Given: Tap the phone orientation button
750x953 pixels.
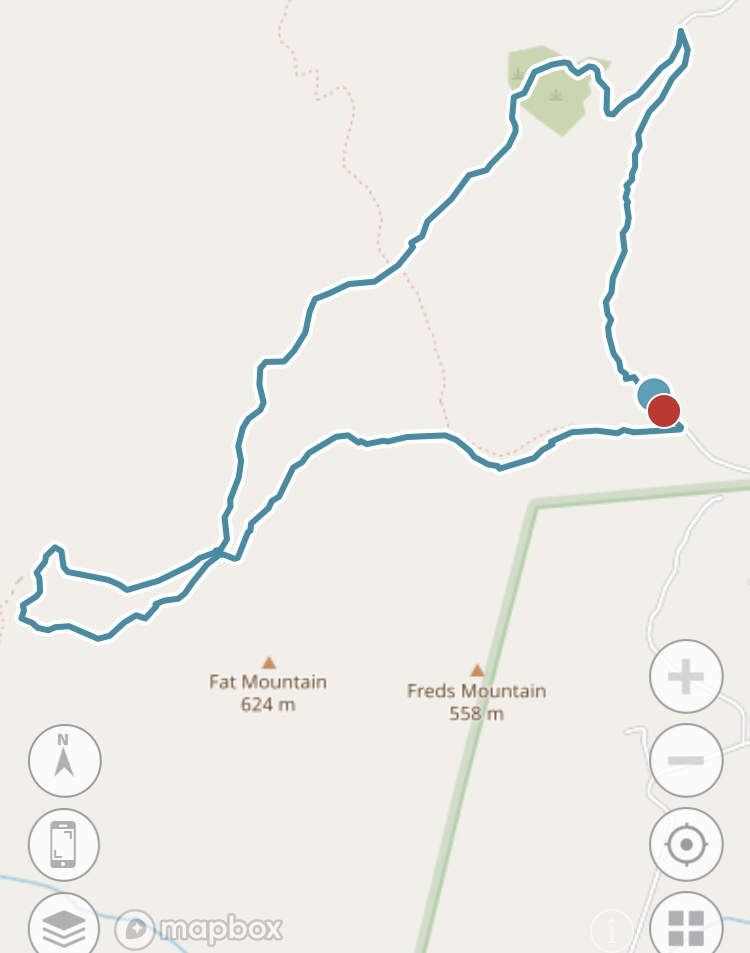Looking at the screenshot, I should [64, 845].
